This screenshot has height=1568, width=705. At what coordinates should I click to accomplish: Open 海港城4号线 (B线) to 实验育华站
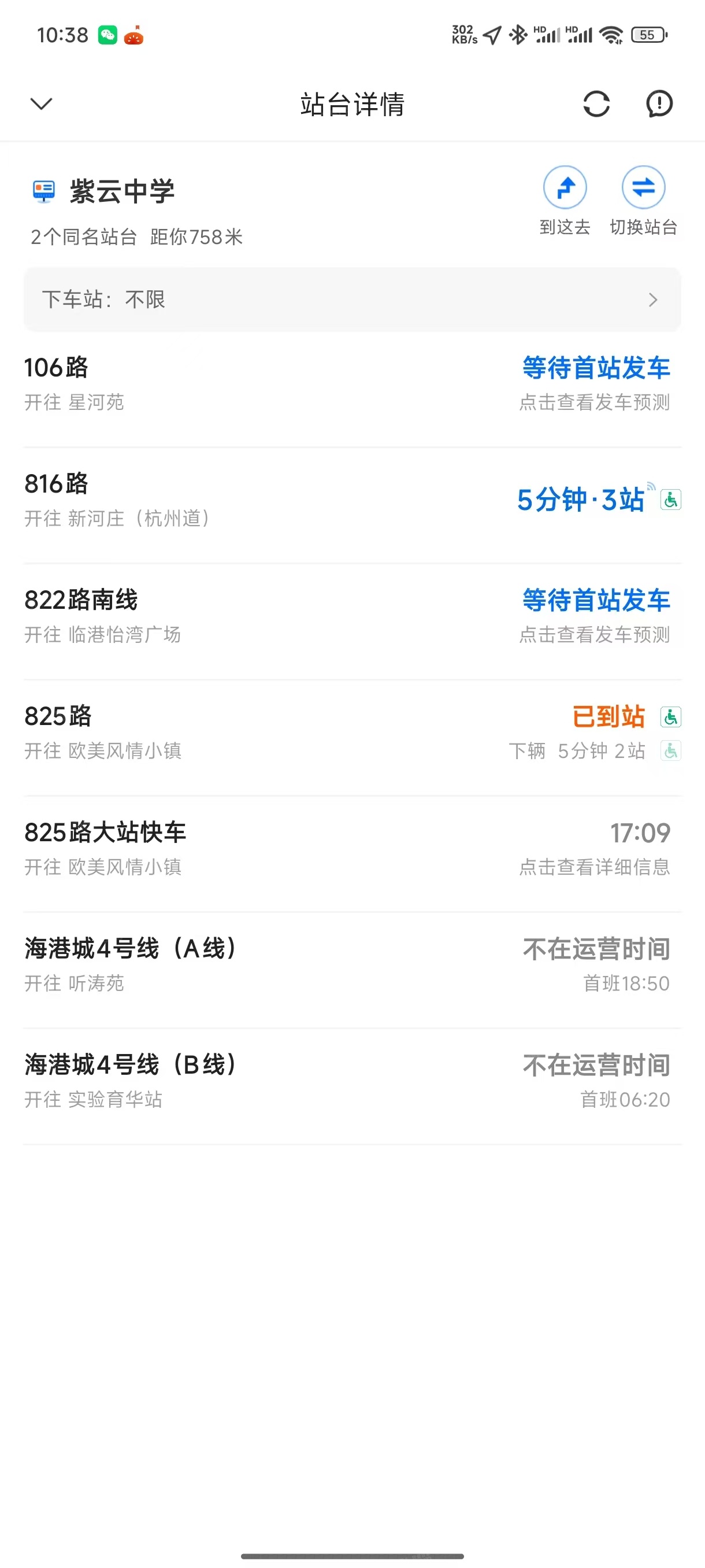coord(352,1081)
